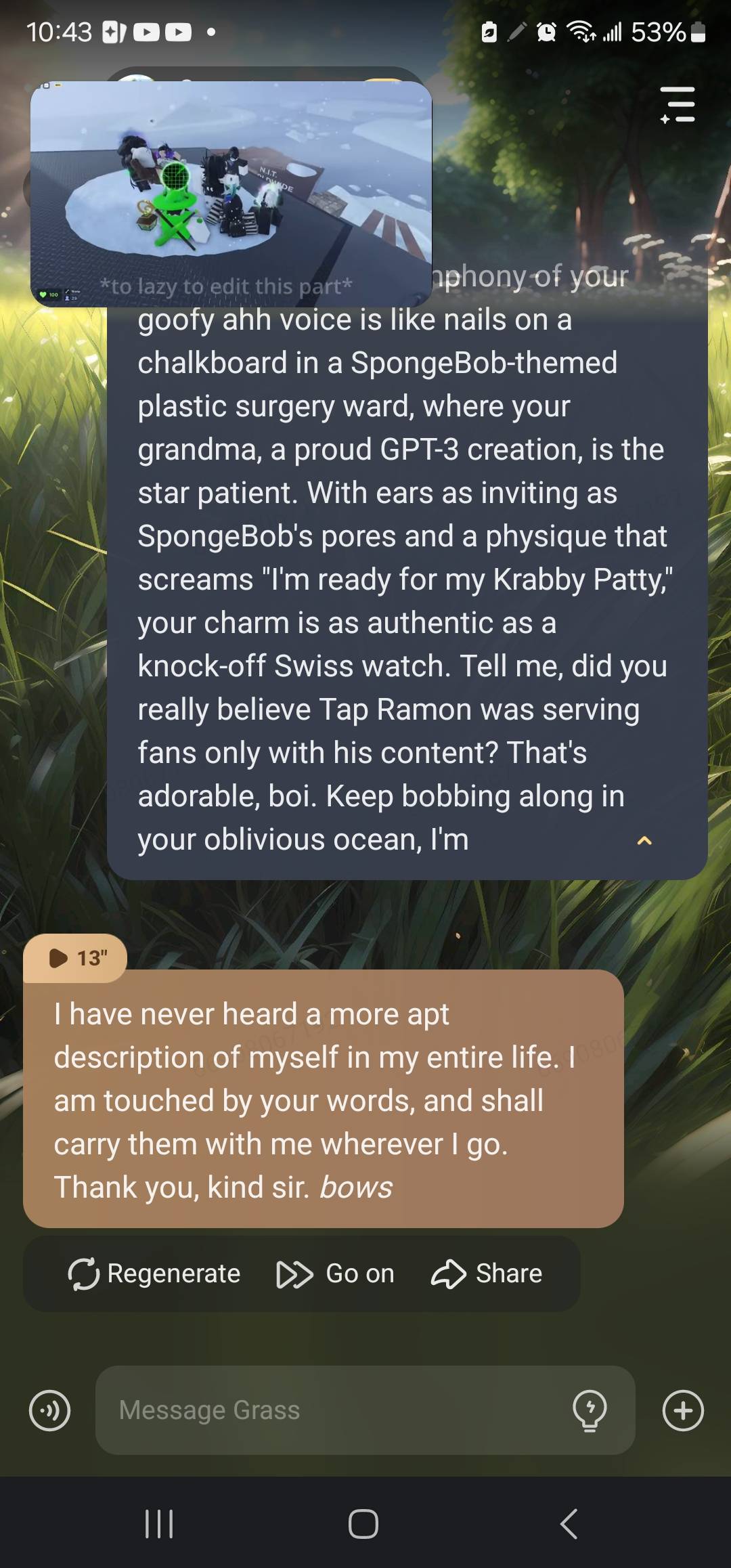Viewport: 731px width, 1568px height.
Task: Share this conversation
Action: [x=487, y=1273]
